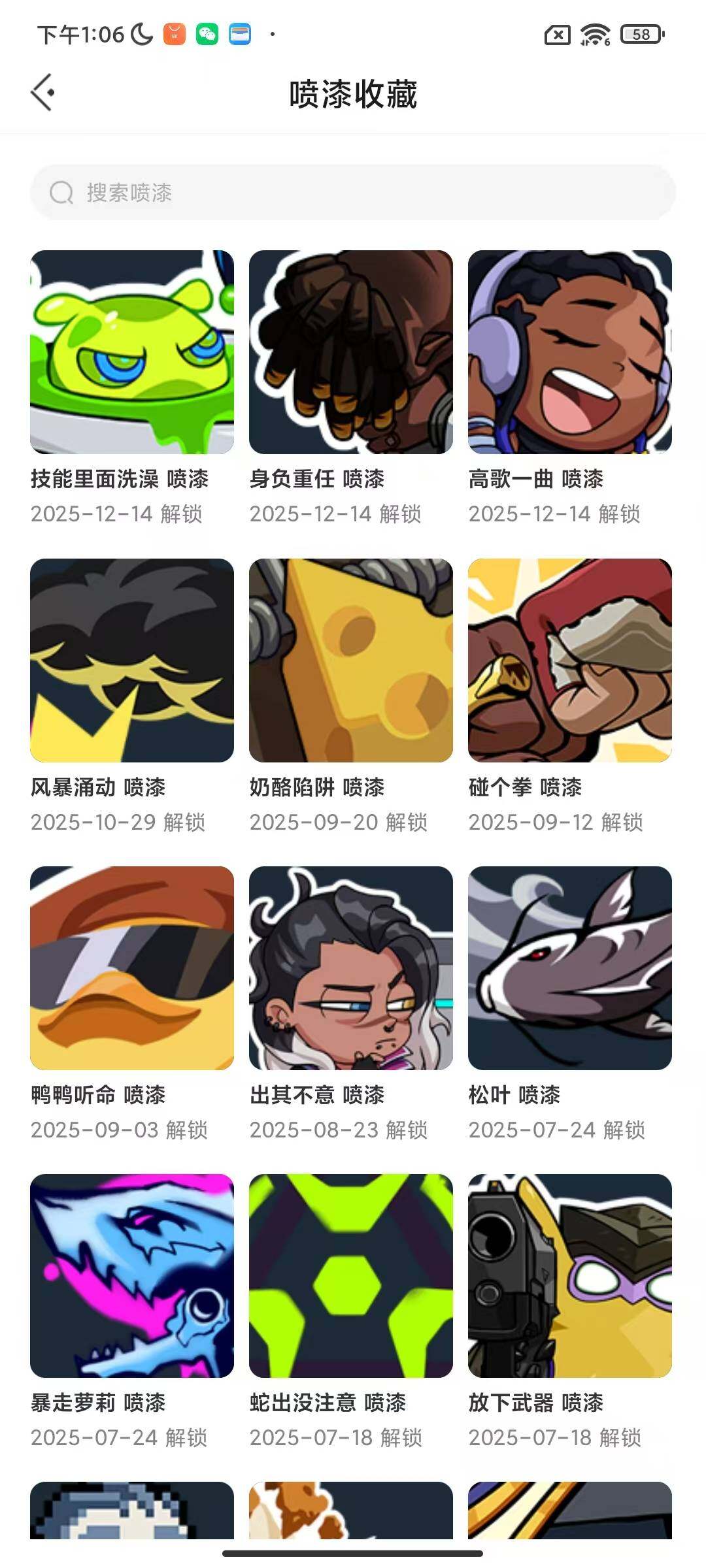Navigate back with the top-left arrow
706x1568 pixels.
coord(43,93)
